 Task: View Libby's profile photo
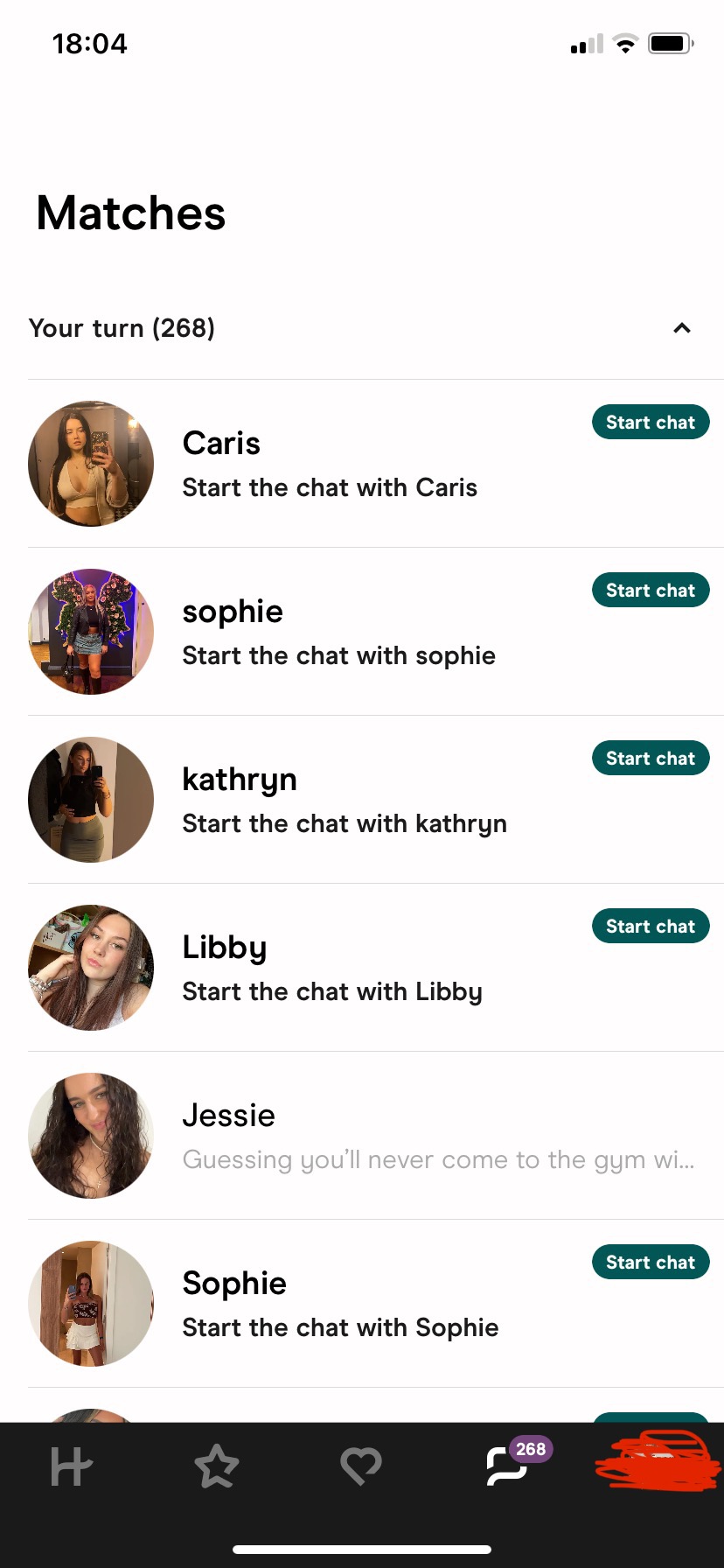pos(91,968)
